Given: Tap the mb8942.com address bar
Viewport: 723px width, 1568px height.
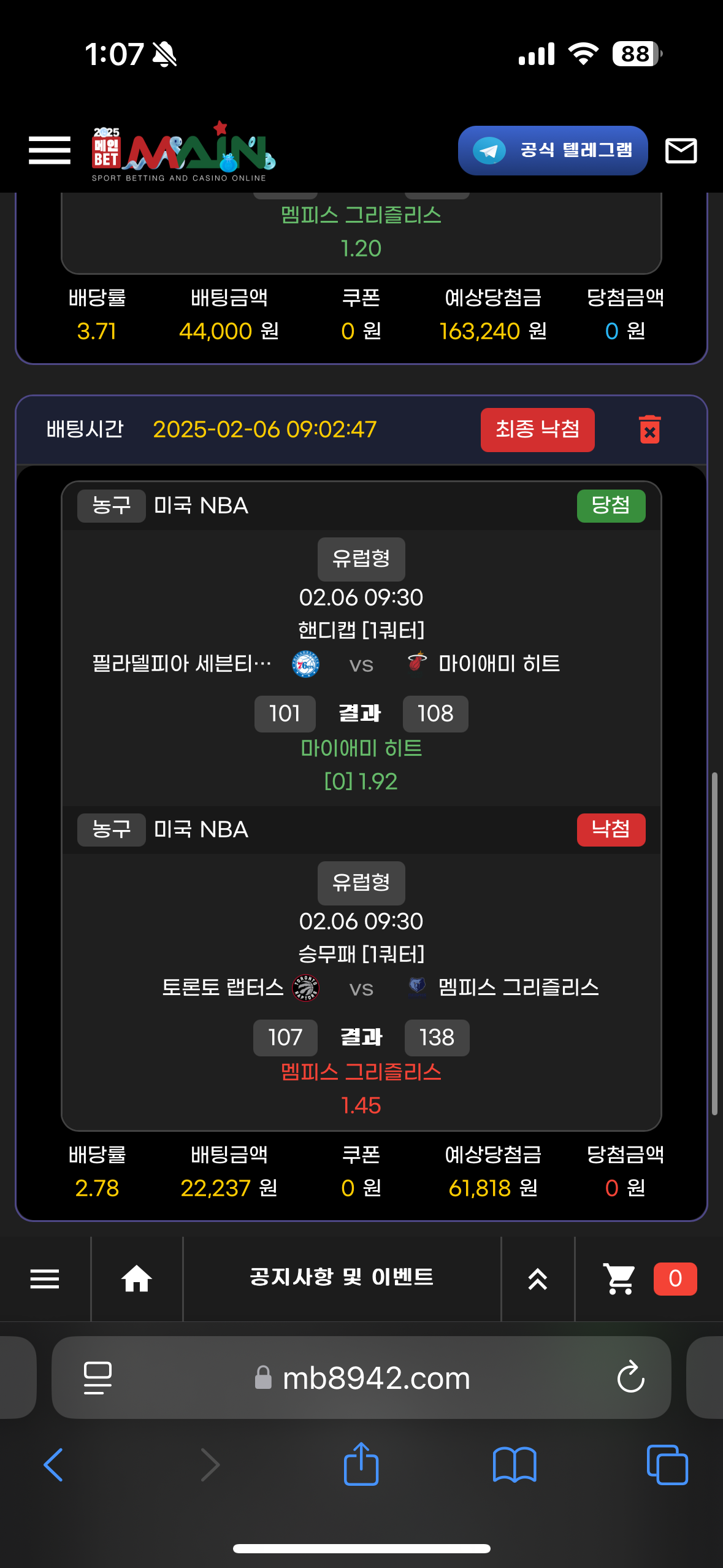Looking at the screenshot, I should tap(375, 1378).
